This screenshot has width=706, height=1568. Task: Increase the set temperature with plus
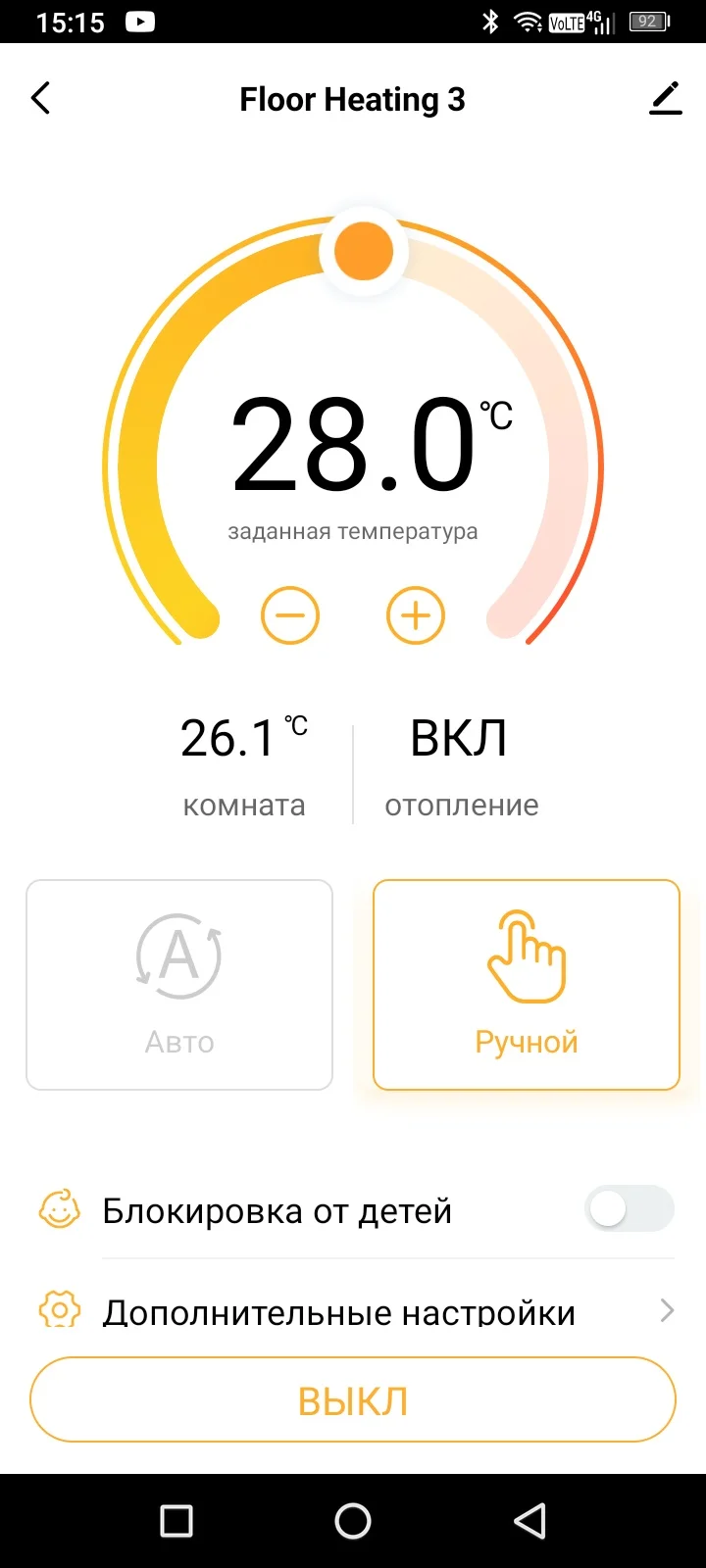pos(416,615)
